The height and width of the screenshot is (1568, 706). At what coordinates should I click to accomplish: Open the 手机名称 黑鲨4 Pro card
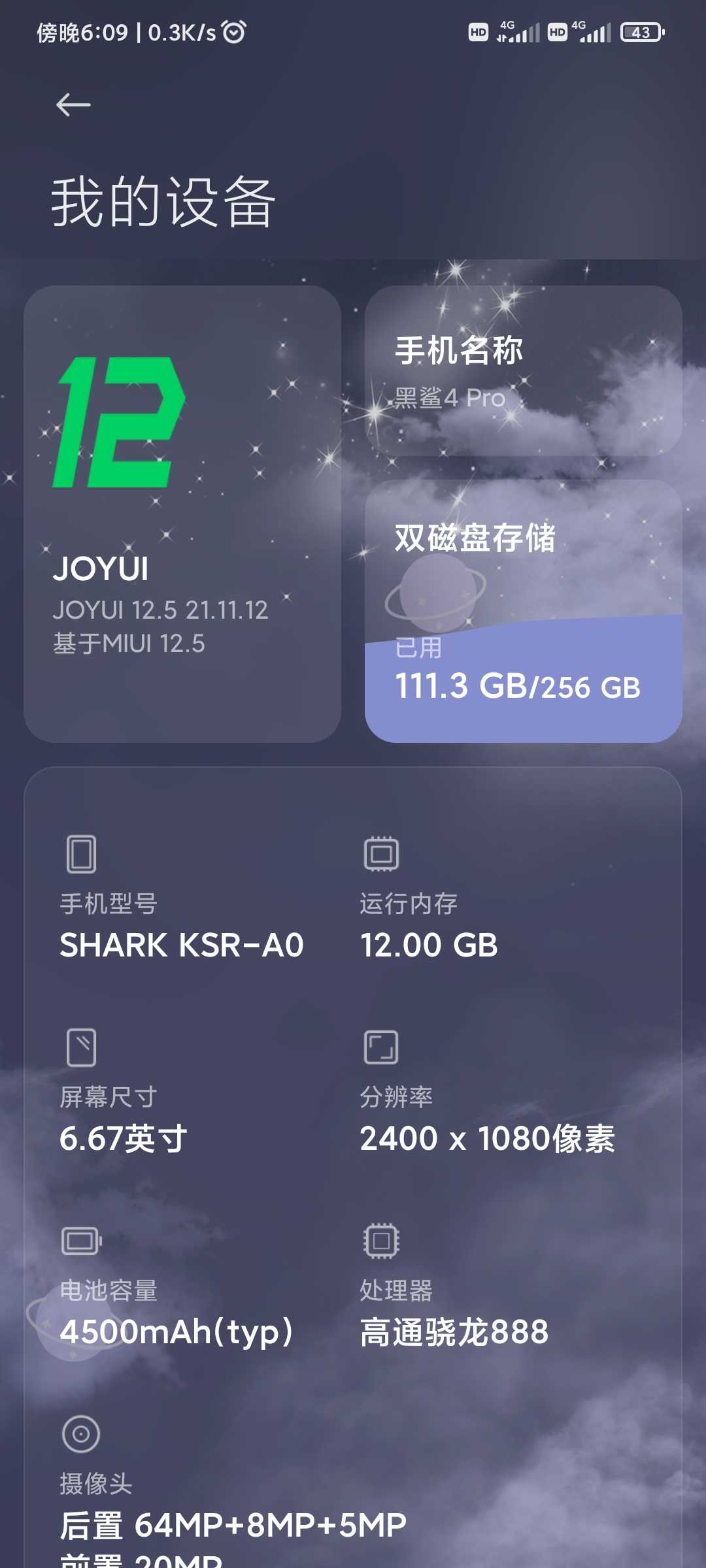(523, 370)
